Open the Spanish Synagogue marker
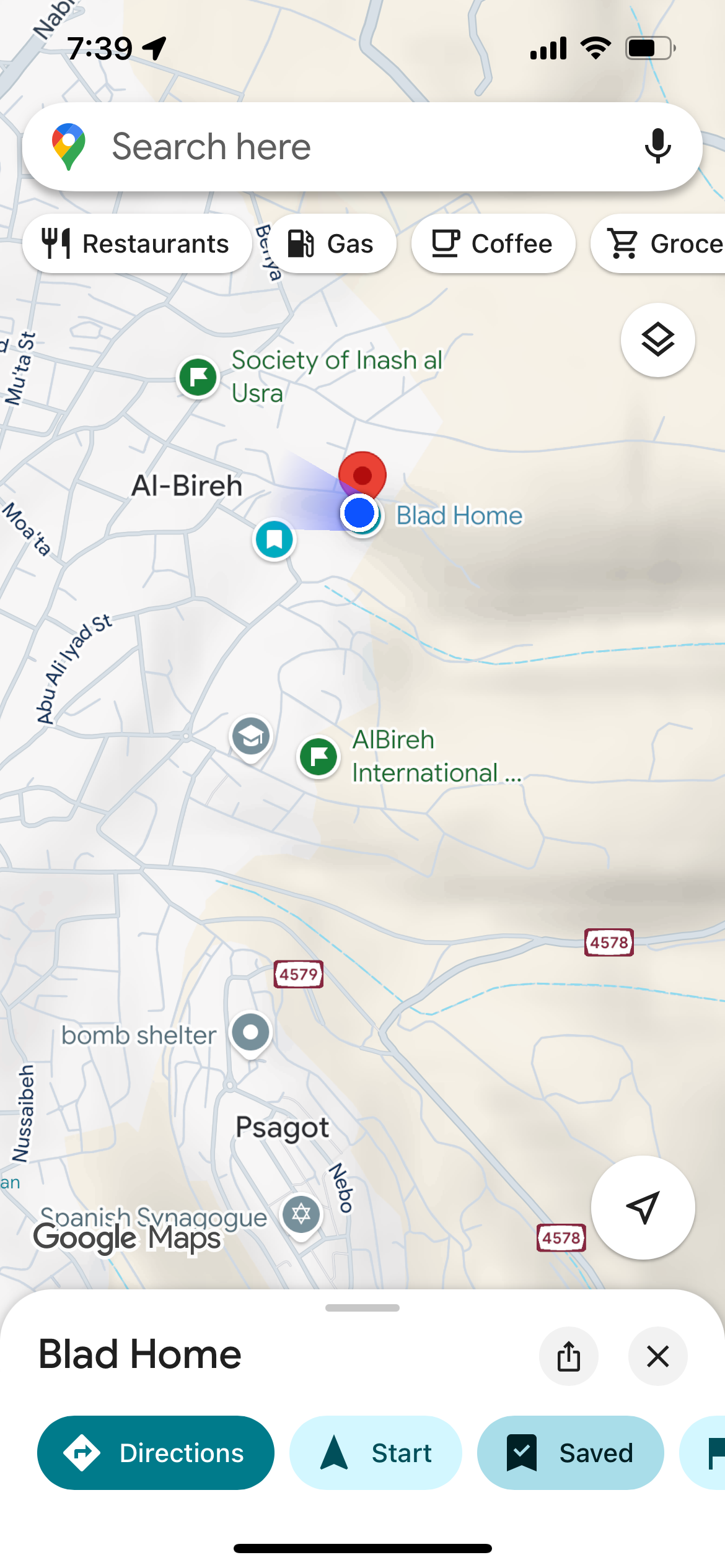This screenshot has height=1568, width=725. click(301, 1213)
